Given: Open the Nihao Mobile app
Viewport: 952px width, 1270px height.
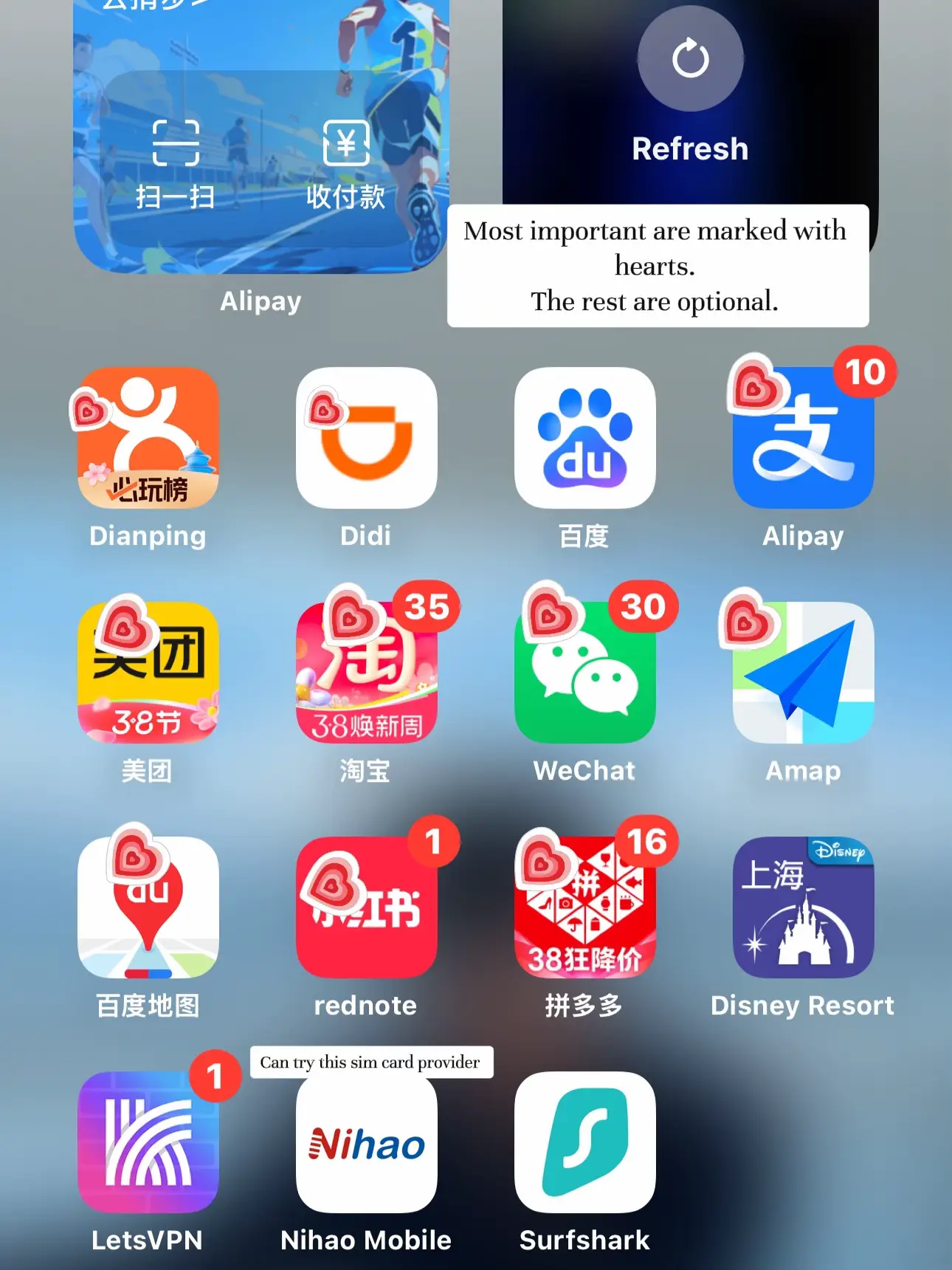Looking at the screenshot, I should 366,1142.
